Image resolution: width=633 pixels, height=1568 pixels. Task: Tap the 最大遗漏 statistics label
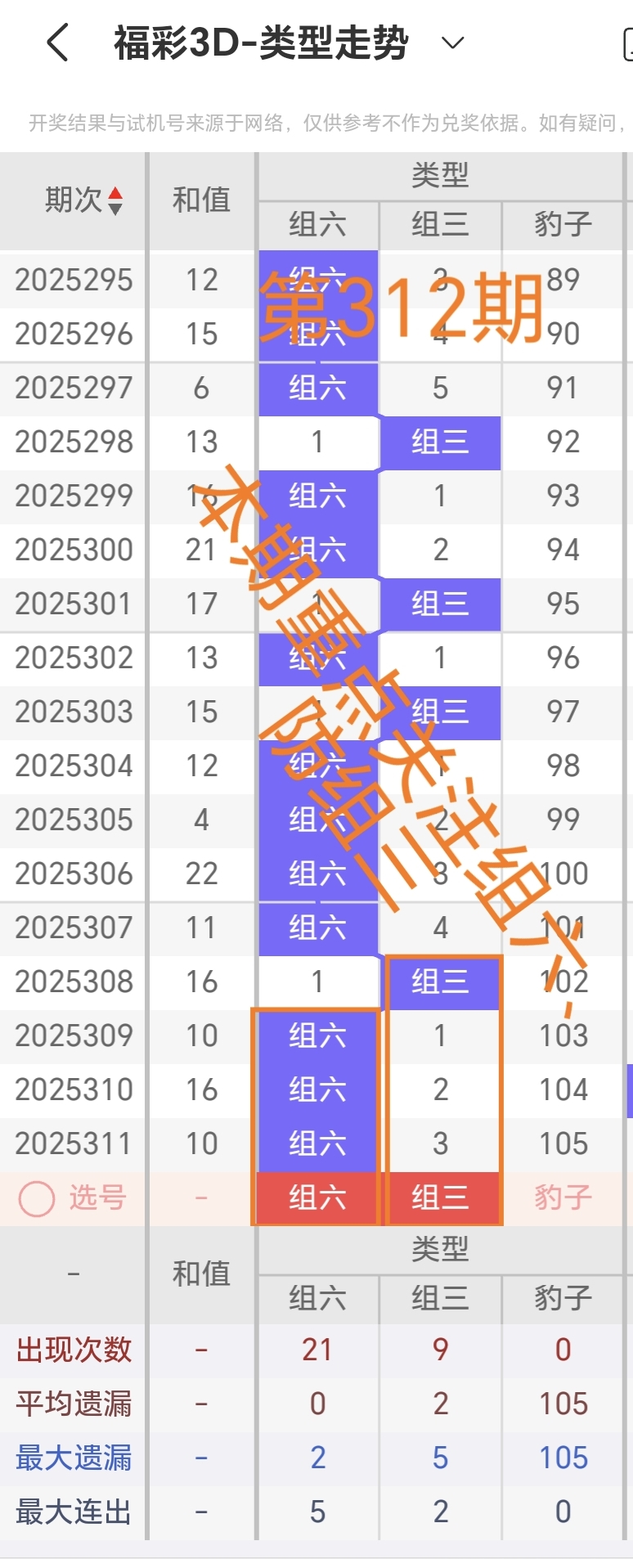(72, 1458)
